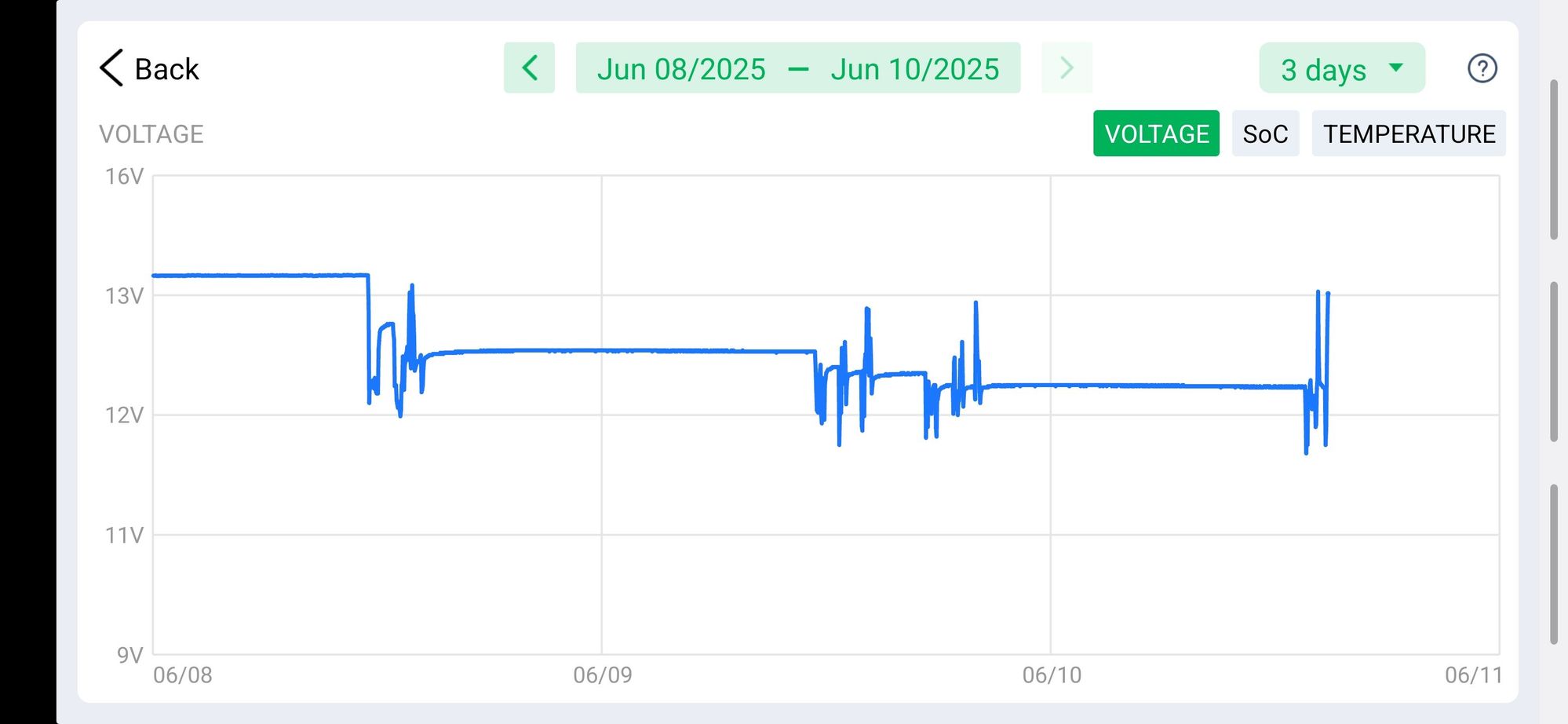Open the Jun 08 – Jun 10 date picker
Viewport: 1568px width, 724px height.
point(798,68)
